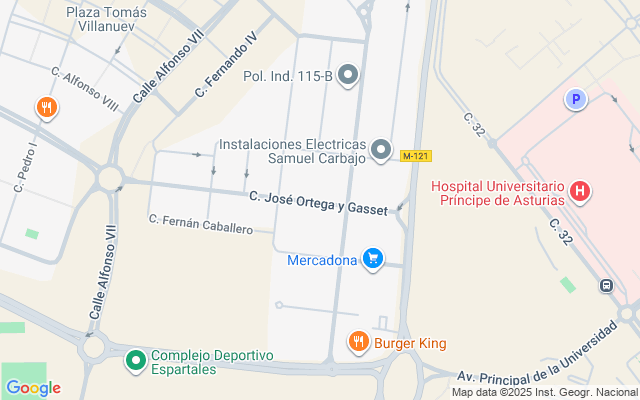This screenshot has height=400, width=640.
Task: Tap the blue parking marker
Action: point(575,99)
